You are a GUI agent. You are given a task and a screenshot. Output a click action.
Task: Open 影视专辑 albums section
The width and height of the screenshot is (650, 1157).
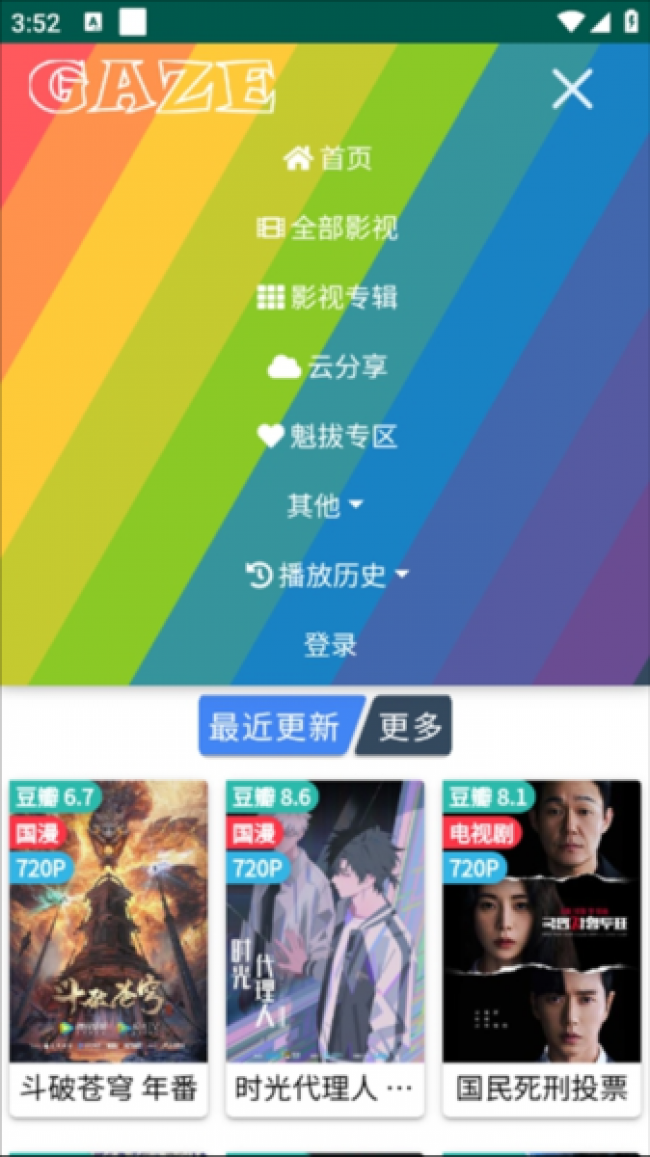328,297
